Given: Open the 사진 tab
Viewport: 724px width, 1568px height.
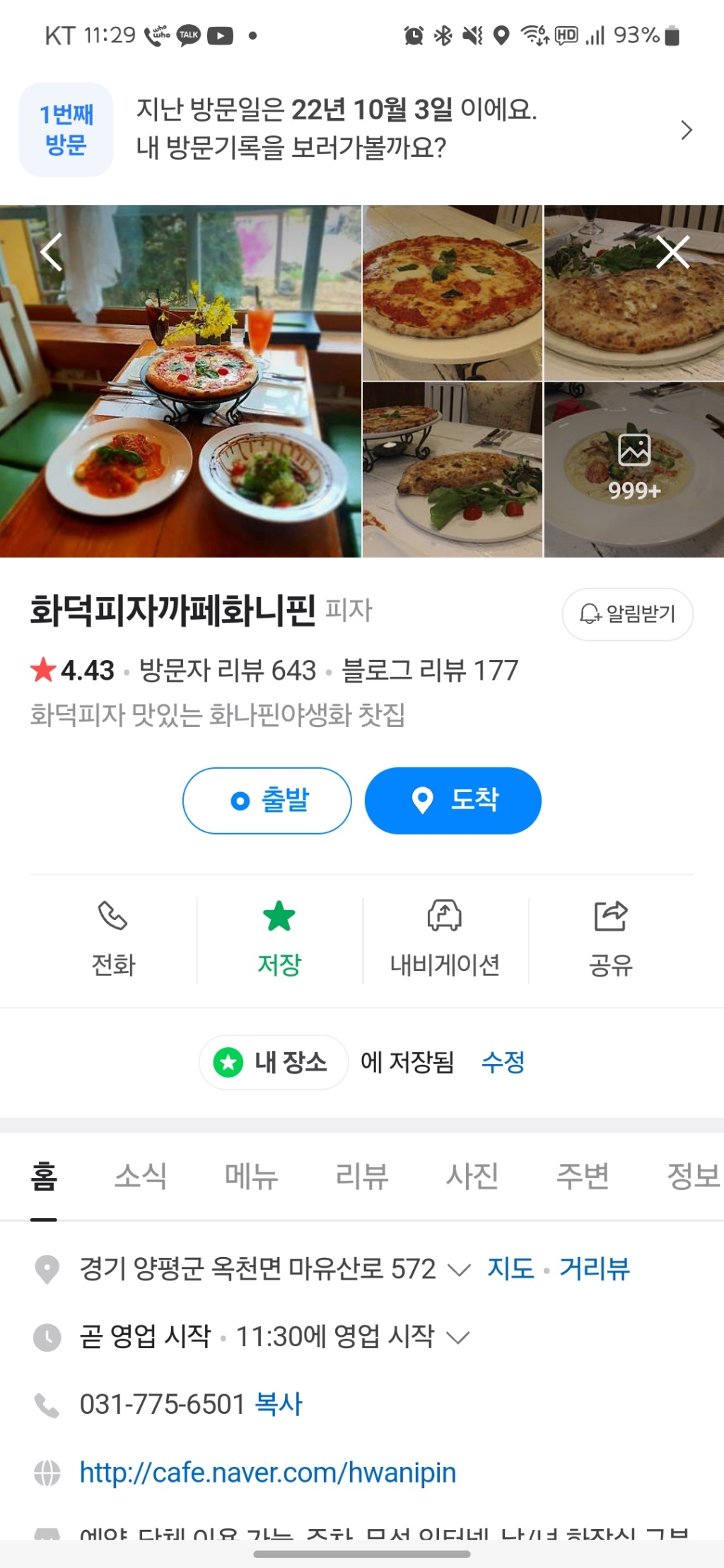Looking at the screenshot, I should click(x=472, y=1177).
